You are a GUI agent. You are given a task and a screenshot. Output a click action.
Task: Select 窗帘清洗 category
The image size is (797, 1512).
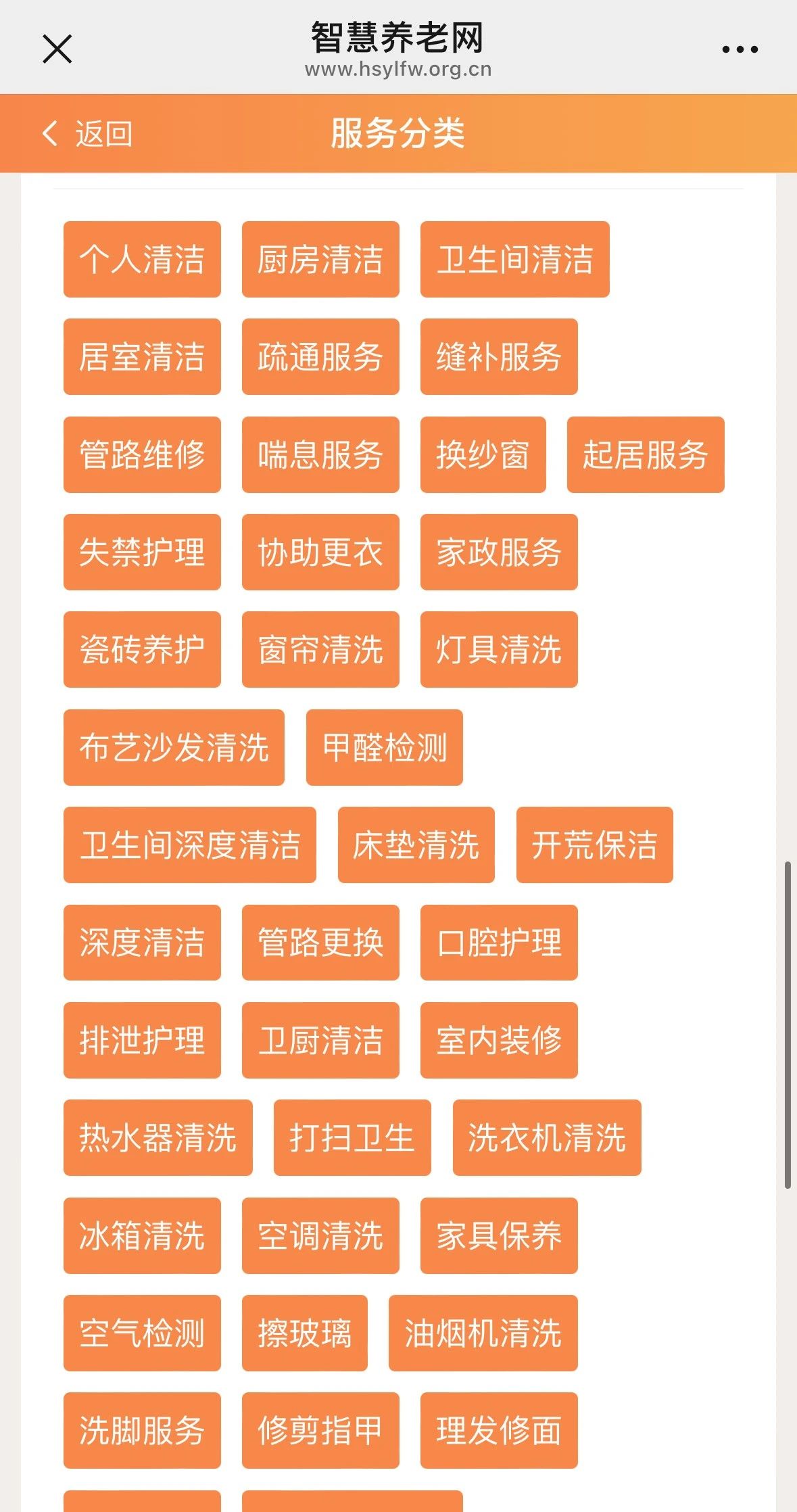[x=320, y=649]
